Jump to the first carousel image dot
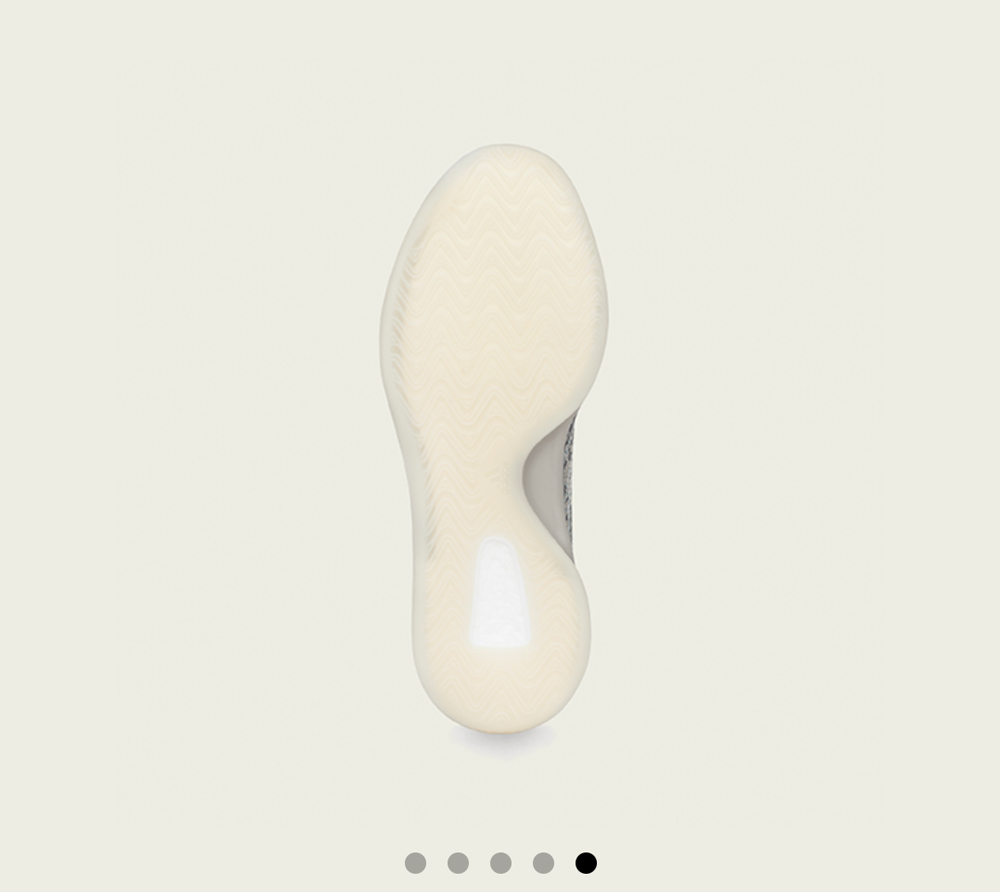The image size is (1000, 892). 415,863
